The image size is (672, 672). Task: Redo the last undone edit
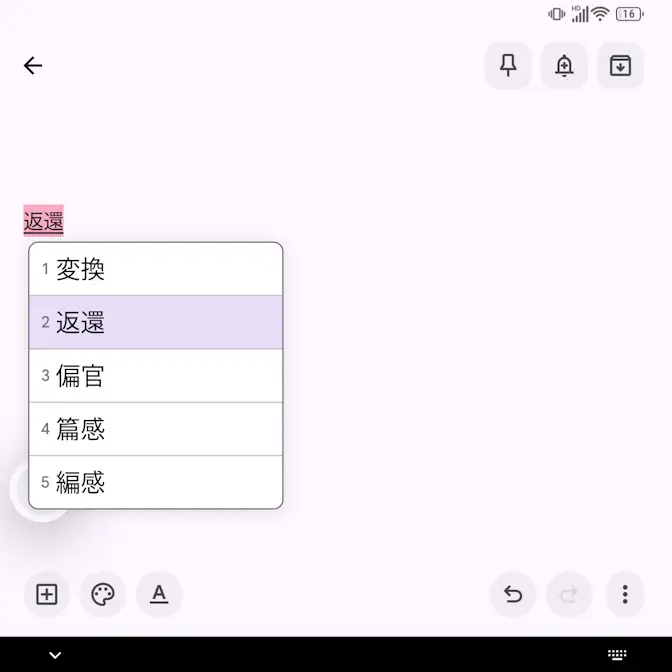point(569,595)
